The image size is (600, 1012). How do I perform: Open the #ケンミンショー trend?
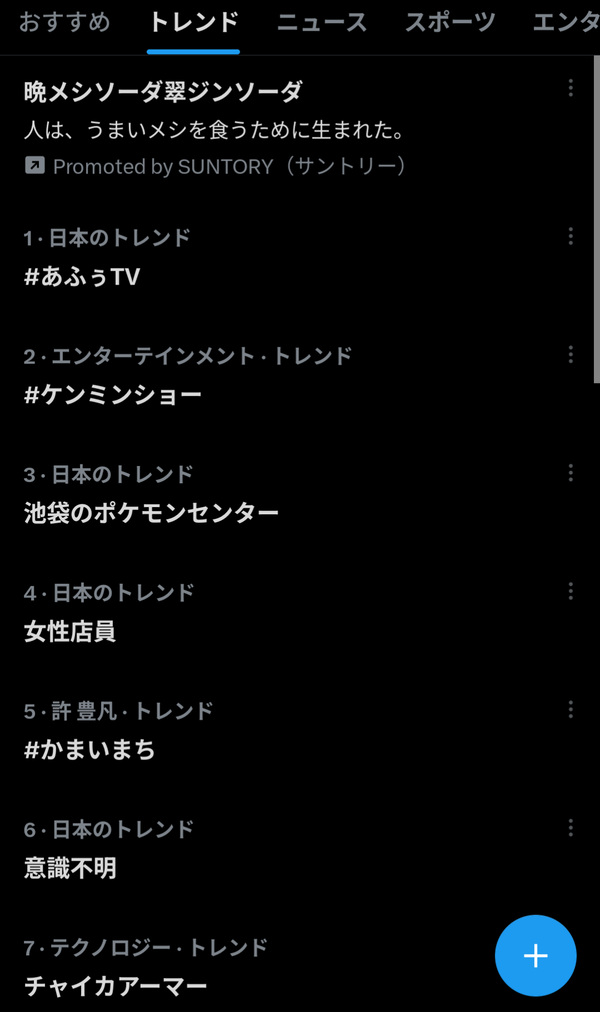297,376
